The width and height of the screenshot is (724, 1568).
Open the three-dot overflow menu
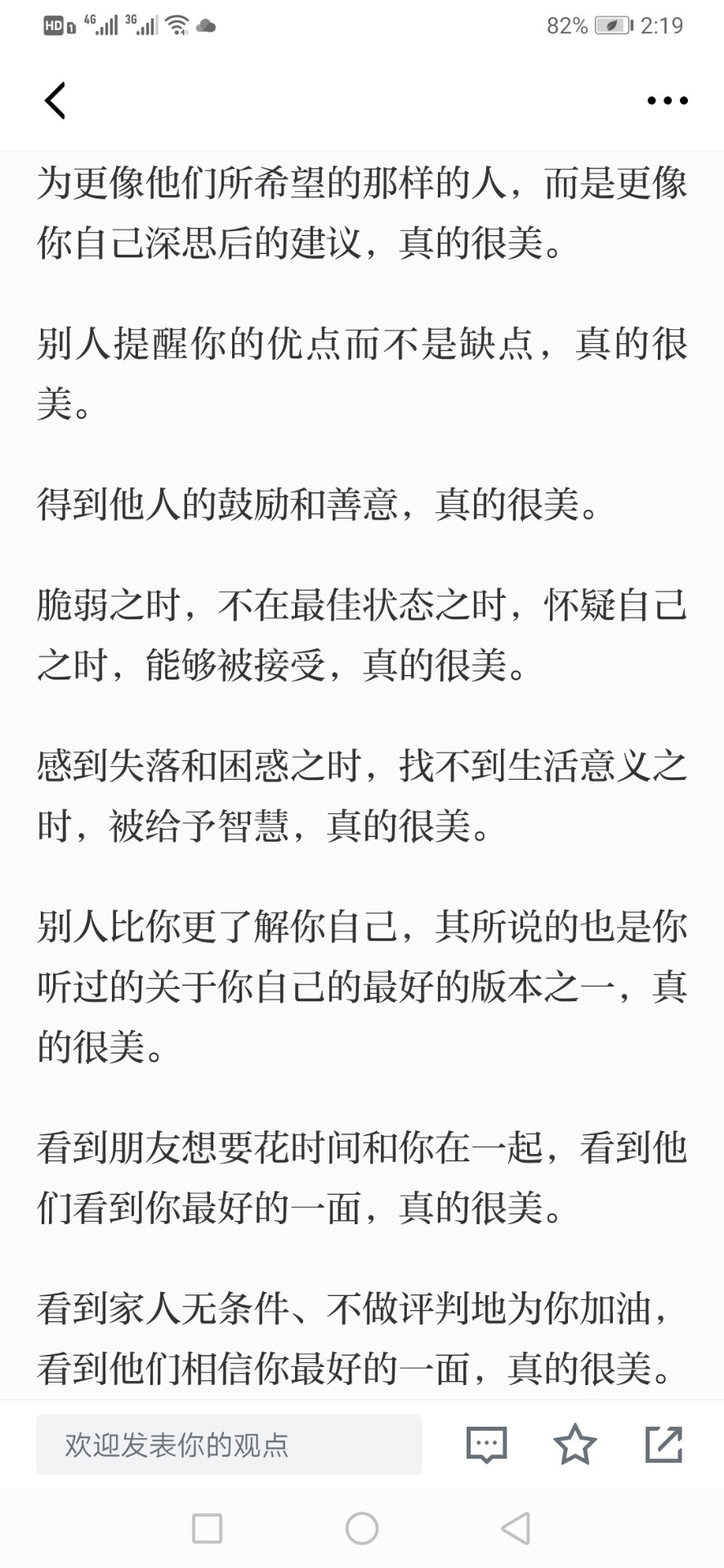(668, 100)
